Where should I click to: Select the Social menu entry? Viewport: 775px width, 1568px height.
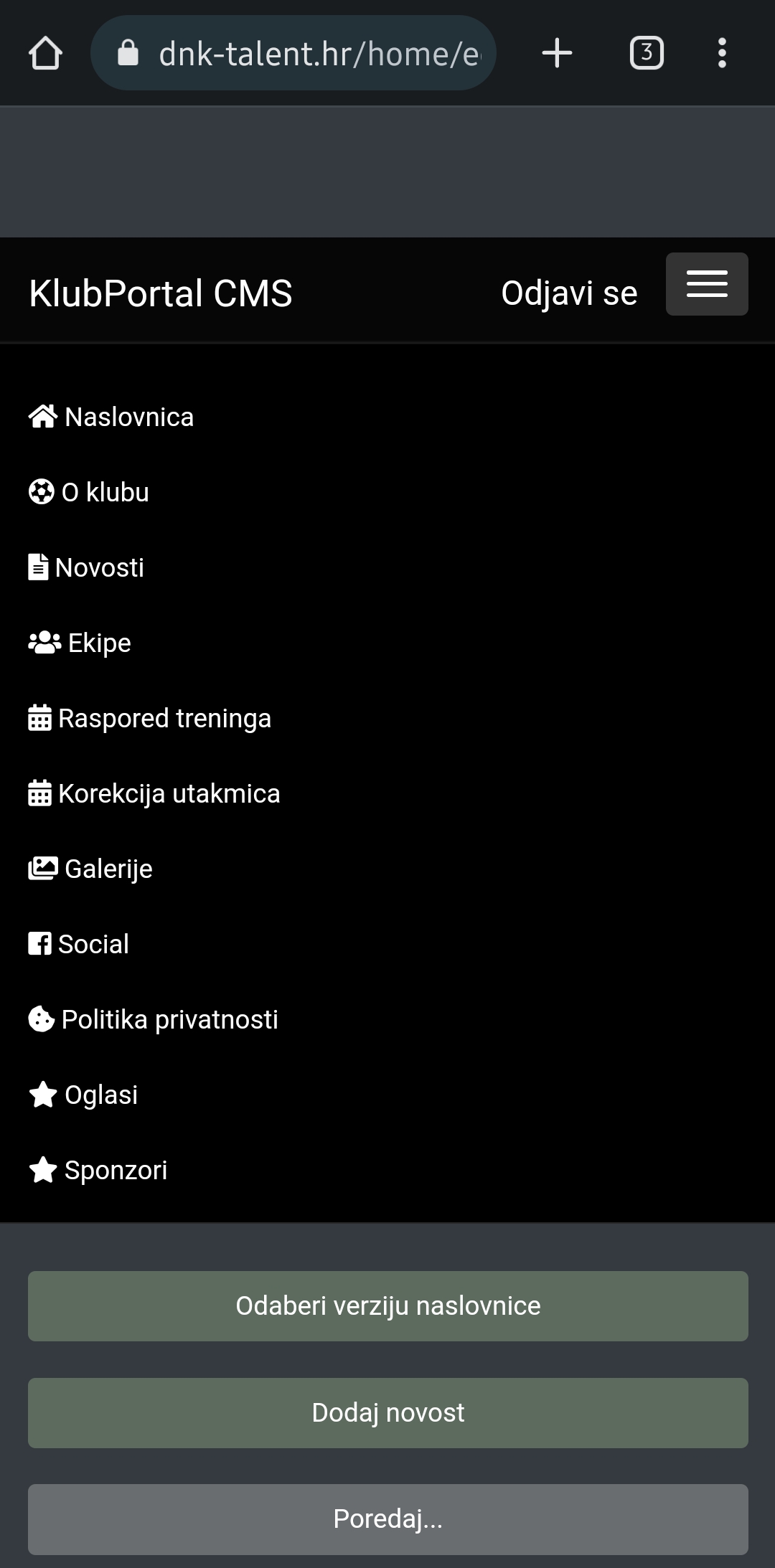[x=79, y=944]
